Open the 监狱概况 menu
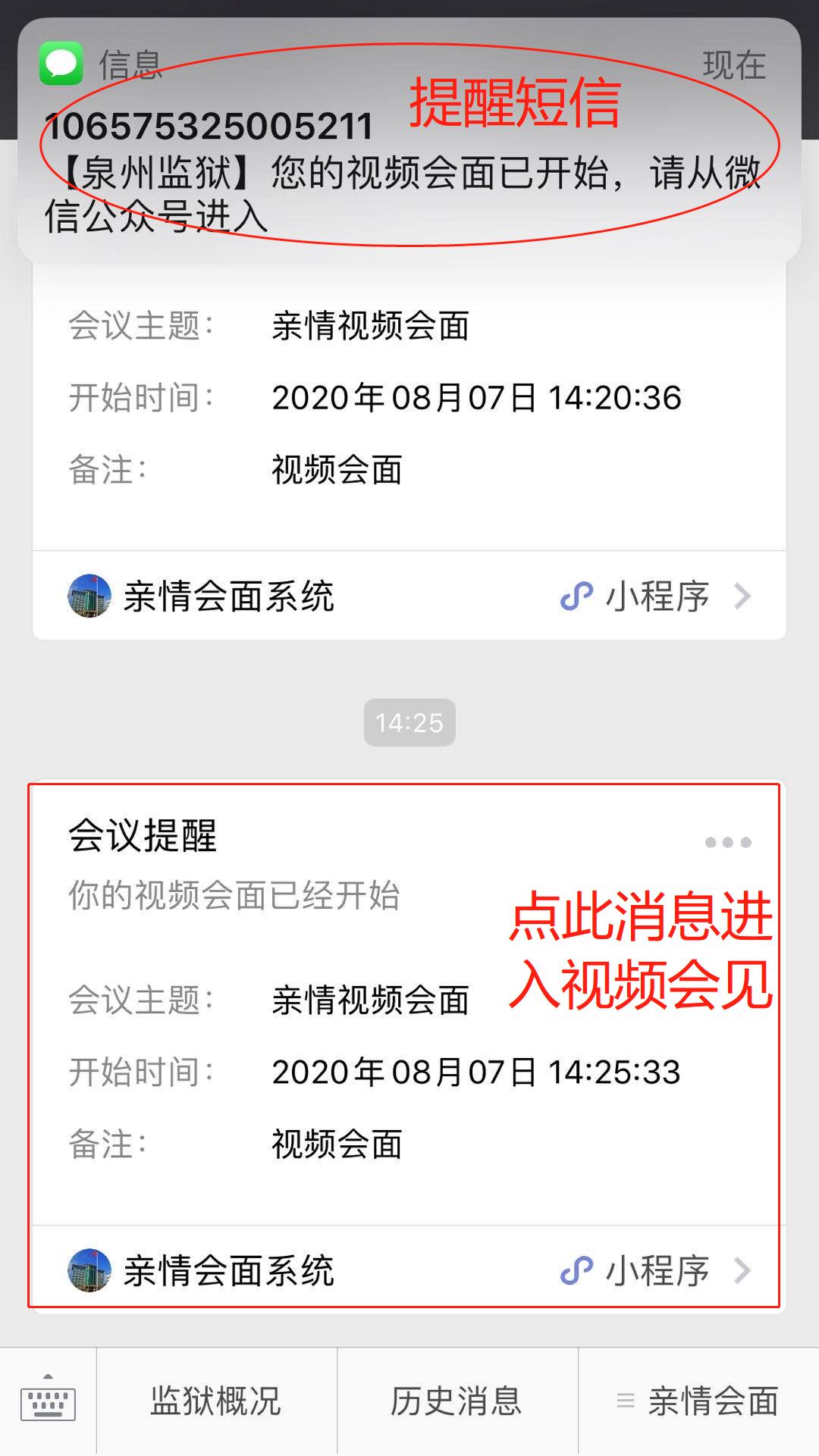This screenshot has height=1456, width=819. point(216,1401)
